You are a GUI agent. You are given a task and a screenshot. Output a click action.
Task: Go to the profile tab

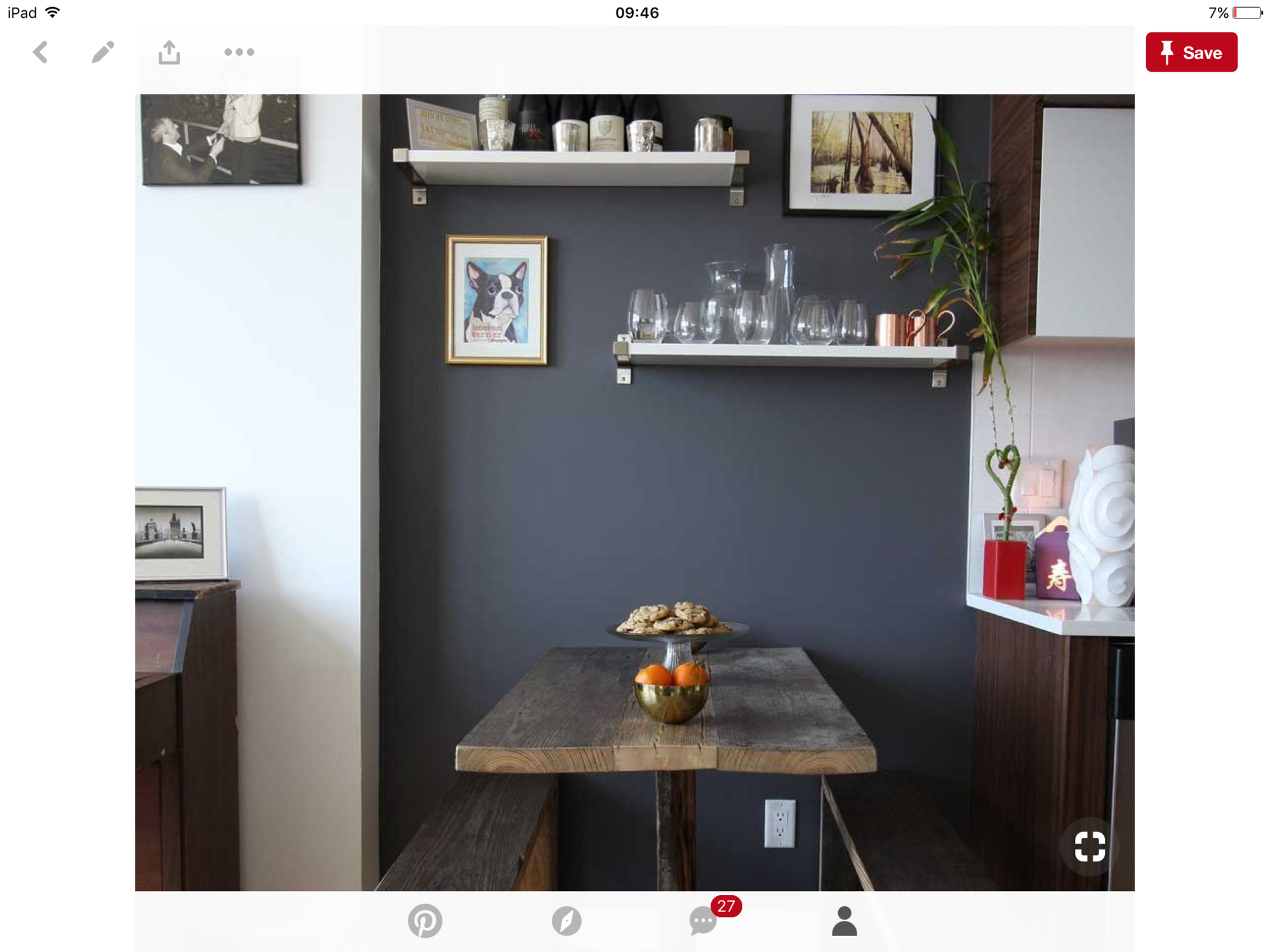(844, 920)
